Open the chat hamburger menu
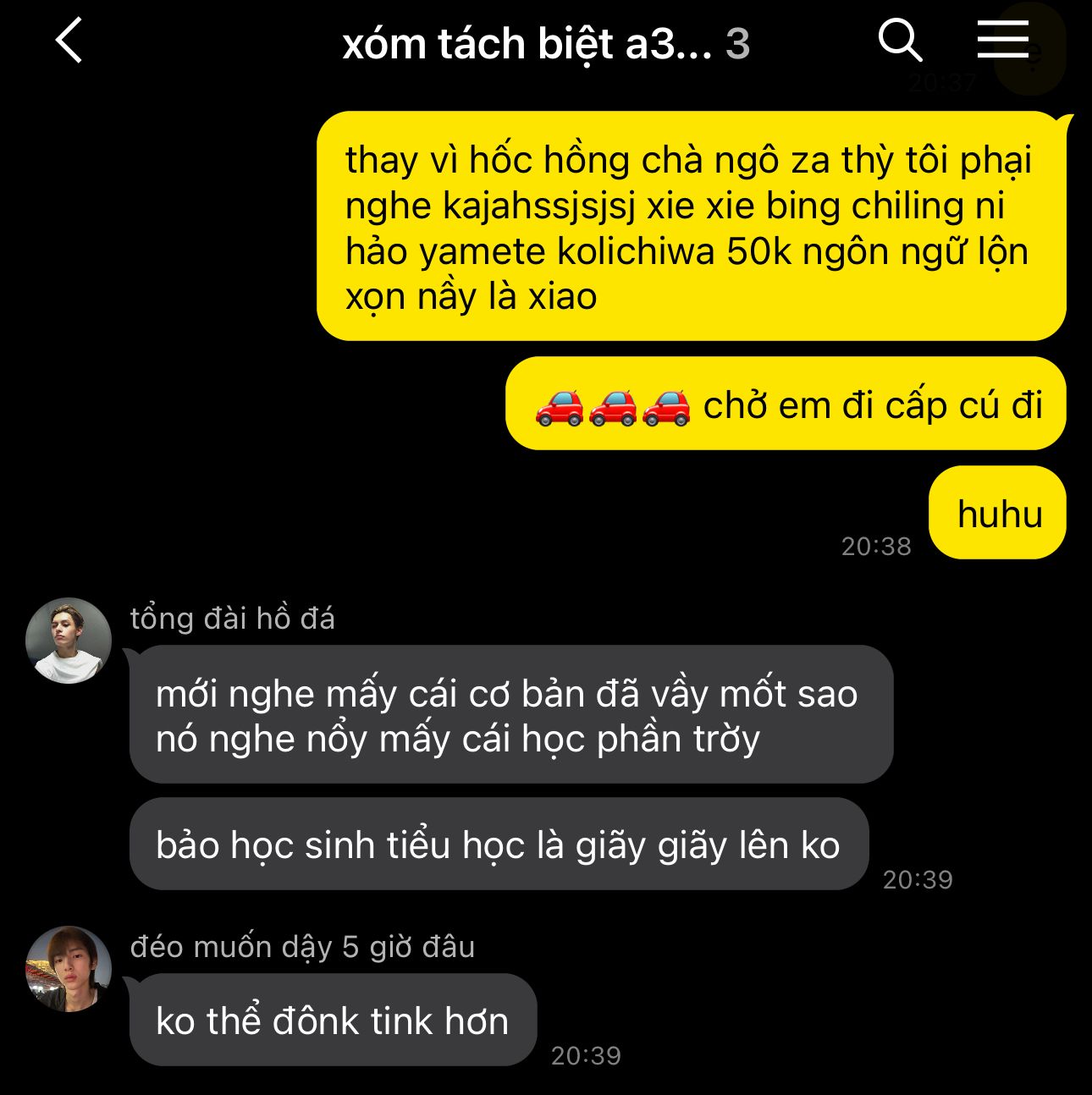Image resolution: width=1092 pixels, height=1095 pixels. 1002,40
